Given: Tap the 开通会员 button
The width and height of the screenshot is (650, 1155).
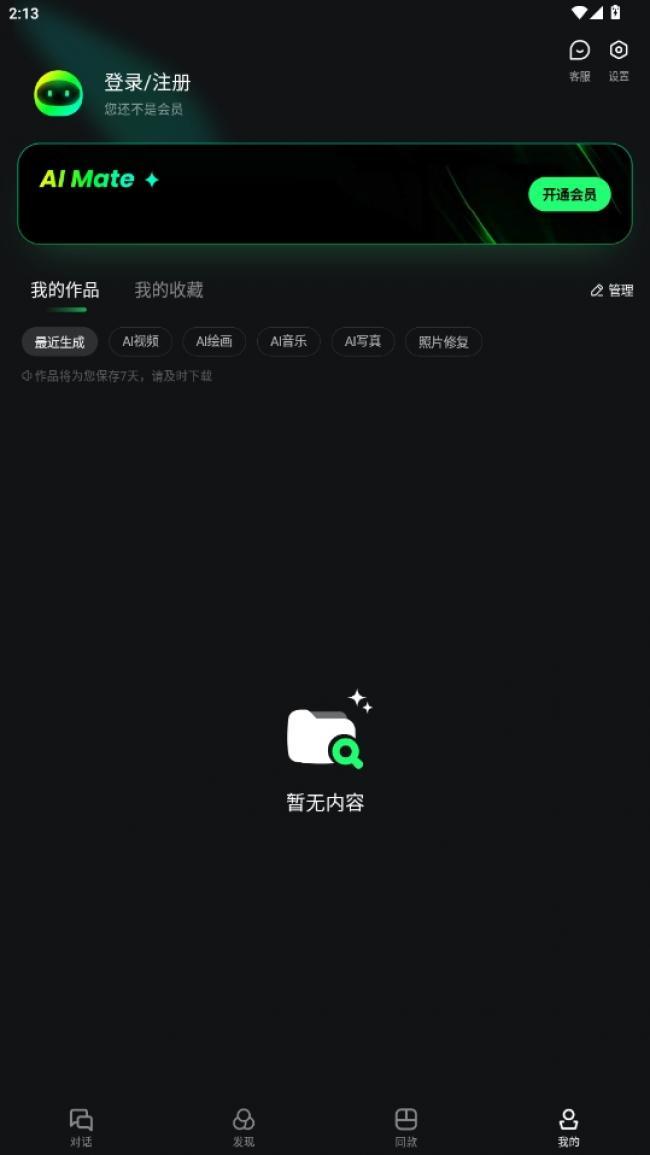Looking at the screenshot, I should tap(569, 194).
